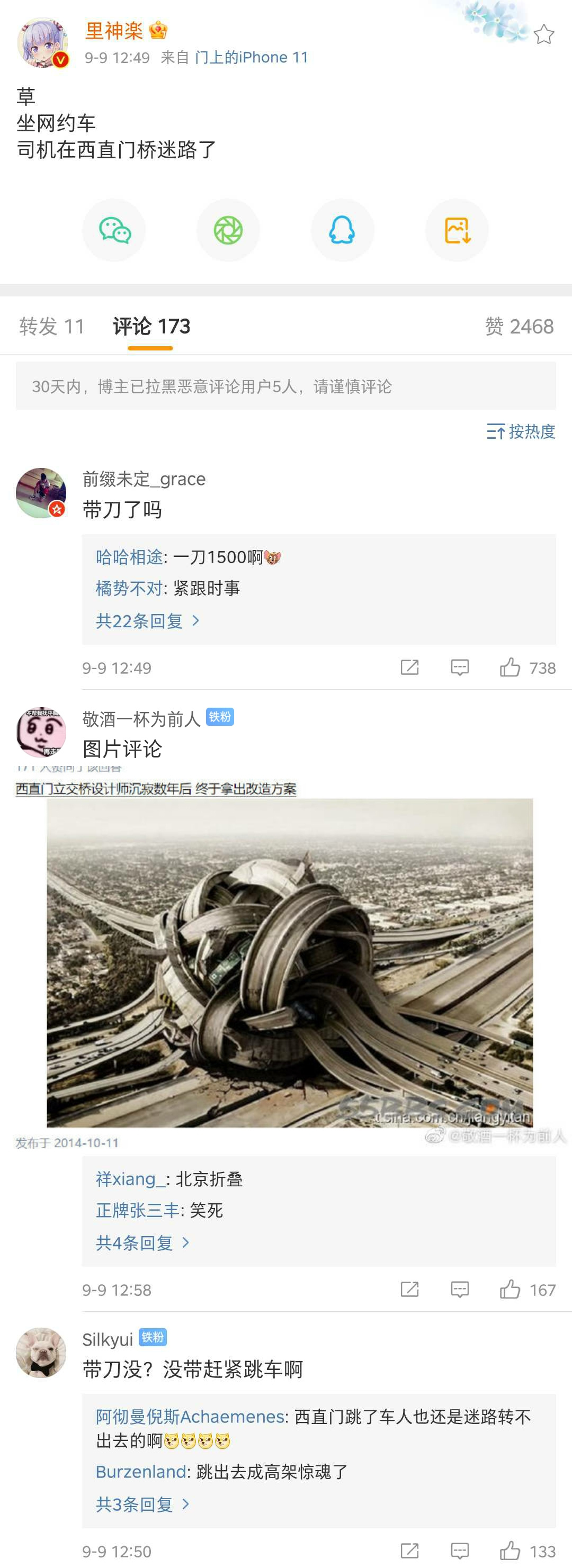572x1568 pixels.
Task: Open 哈哈相途's profile from the reply
Action: [129, 557]
